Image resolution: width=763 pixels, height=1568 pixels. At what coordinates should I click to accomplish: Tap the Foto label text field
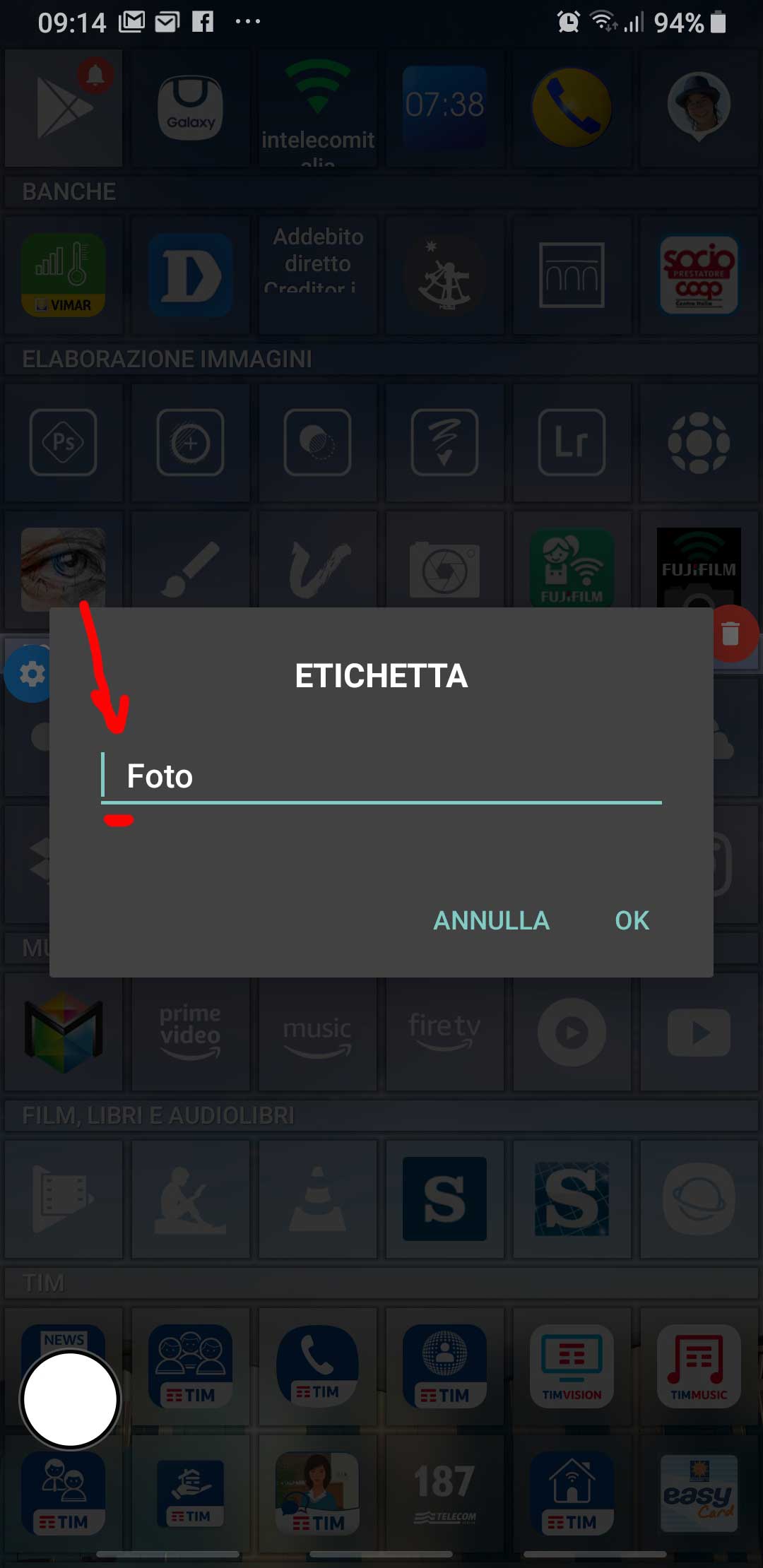coord(381,777)
